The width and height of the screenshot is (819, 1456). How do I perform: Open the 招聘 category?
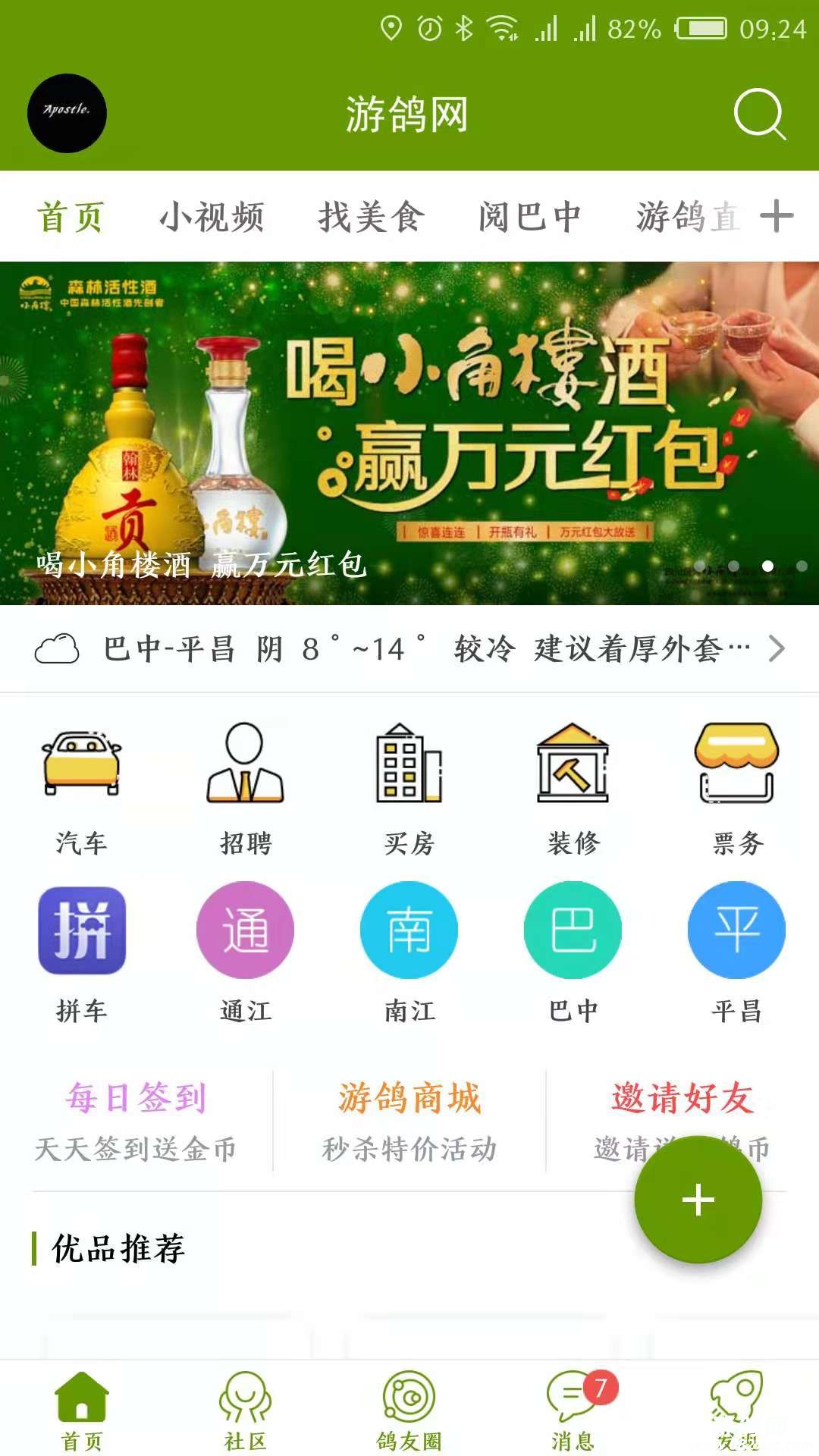click(x=245, y=789)
